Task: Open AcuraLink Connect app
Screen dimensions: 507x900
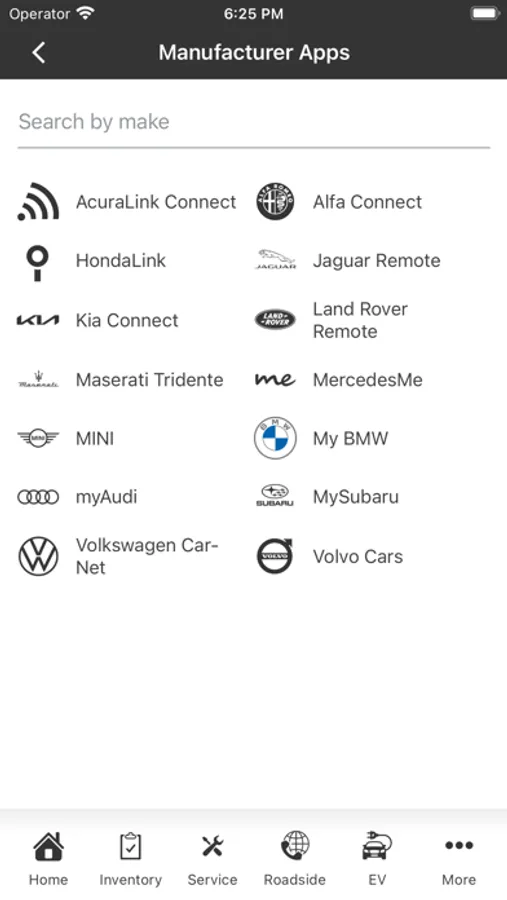Action: [x=127, y=202]
